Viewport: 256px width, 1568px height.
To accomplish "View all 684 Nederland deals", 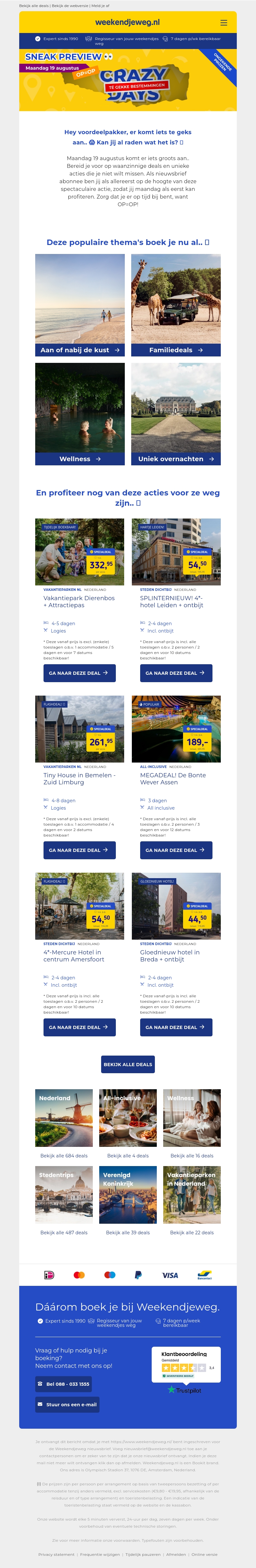I will coord(64,1156).
